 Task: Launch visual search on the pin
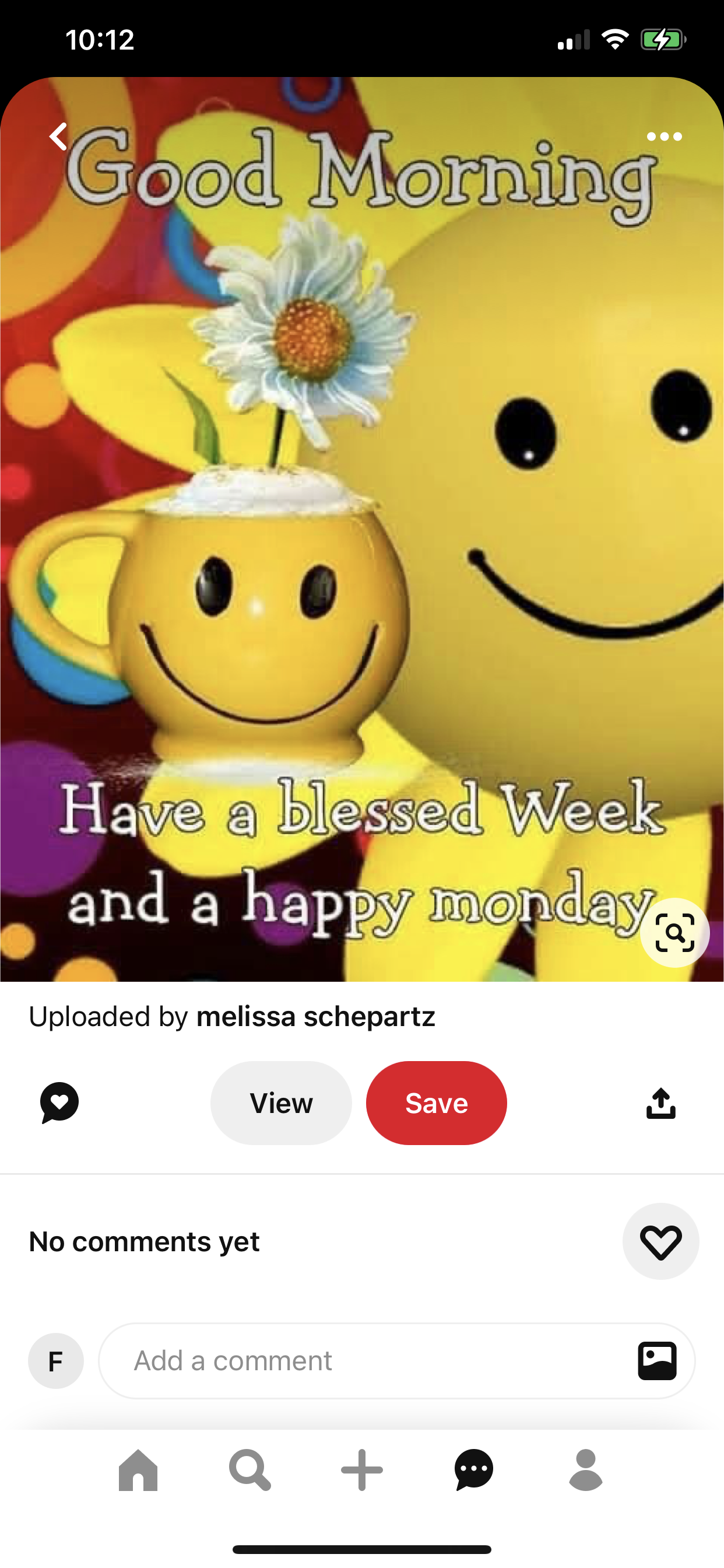point(674,932)
